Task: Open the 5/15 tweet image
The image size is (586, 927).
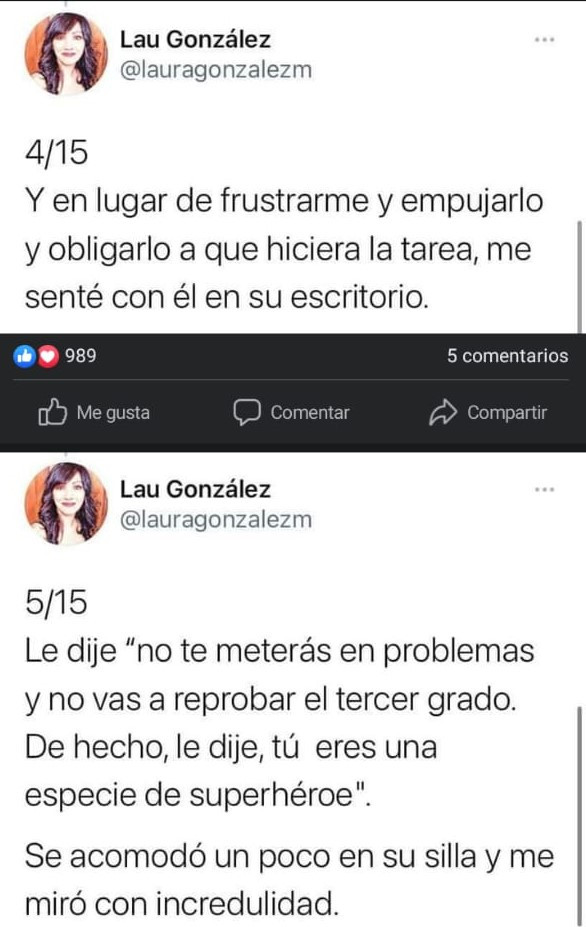Action: click(x=293, y=689)
